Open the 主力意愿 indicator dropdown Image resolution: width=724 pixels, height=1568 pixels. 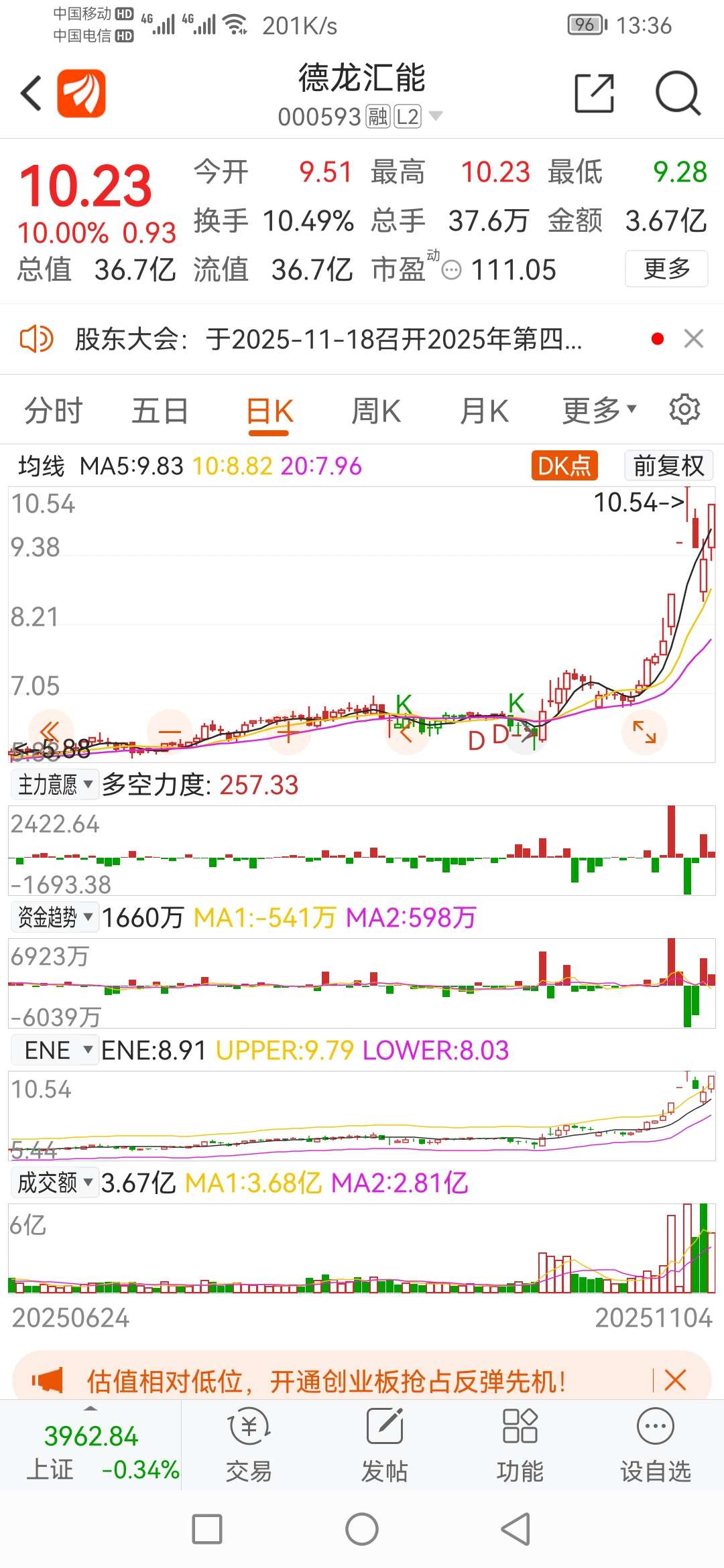(x=55, y=784)
